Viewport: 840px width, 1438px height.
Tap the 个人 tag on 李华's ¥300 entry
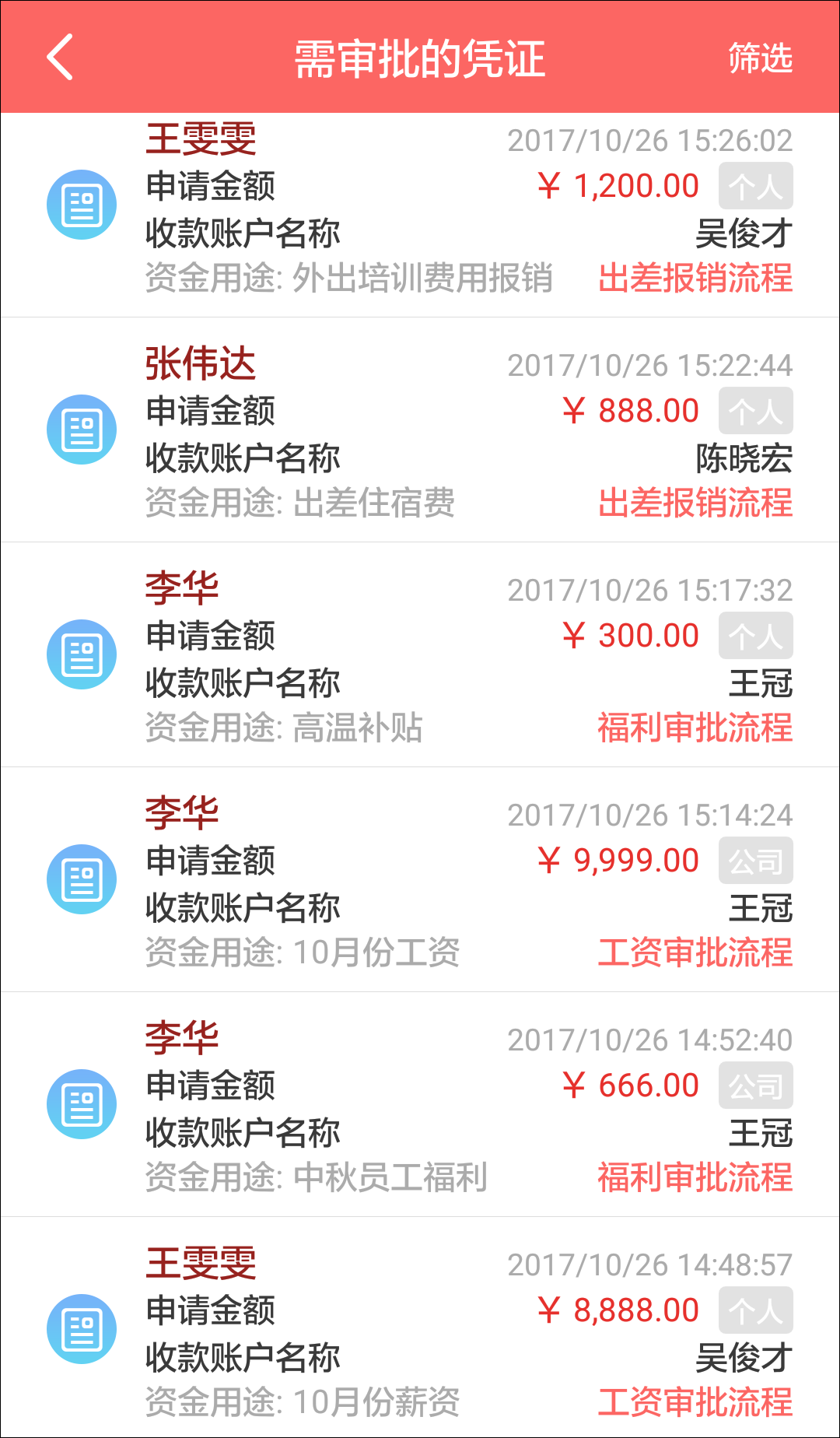pyautogui.click(x=755, y=635)
